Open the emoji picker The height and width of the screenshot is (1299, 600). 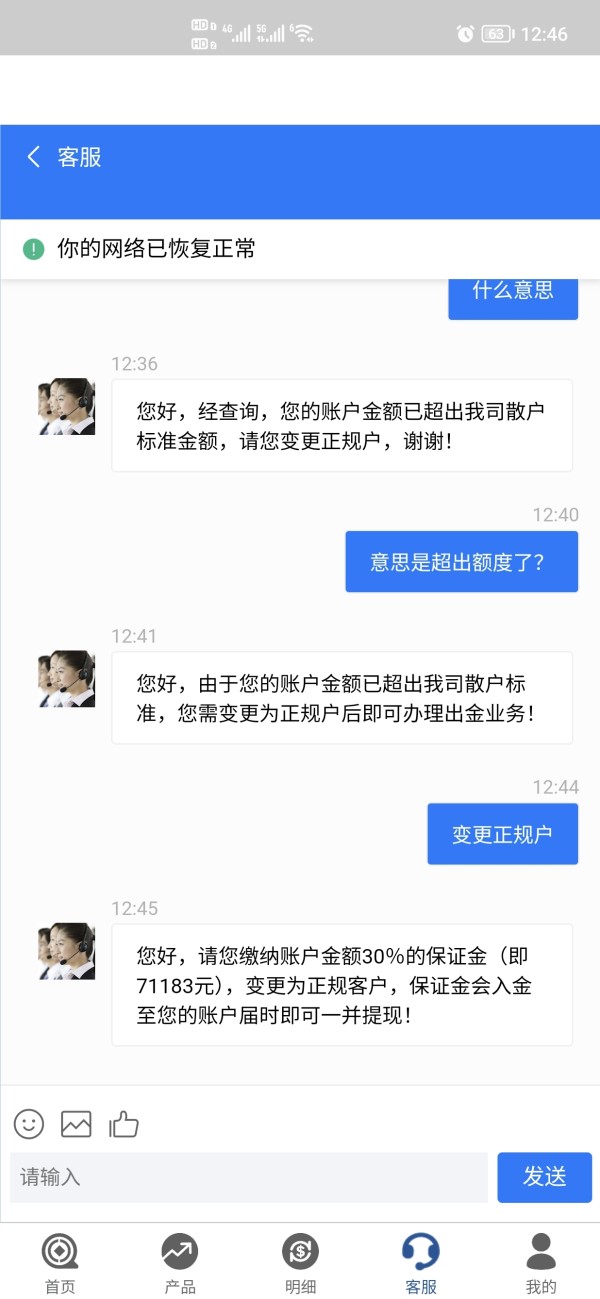pyautogui.click(x=29, y=1124)
